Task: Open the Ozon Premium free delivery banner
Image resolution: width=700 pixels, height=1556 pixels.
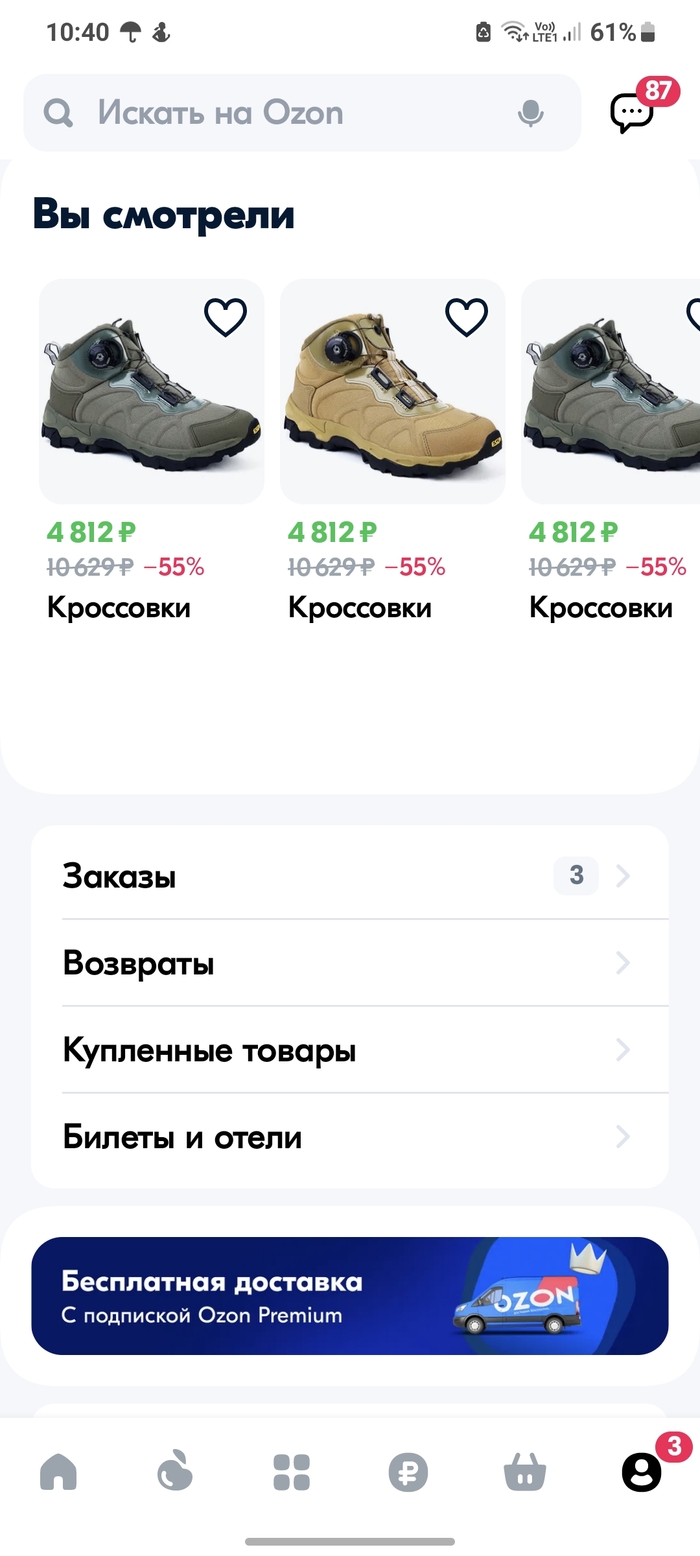Action: [x=349, y=1296]
